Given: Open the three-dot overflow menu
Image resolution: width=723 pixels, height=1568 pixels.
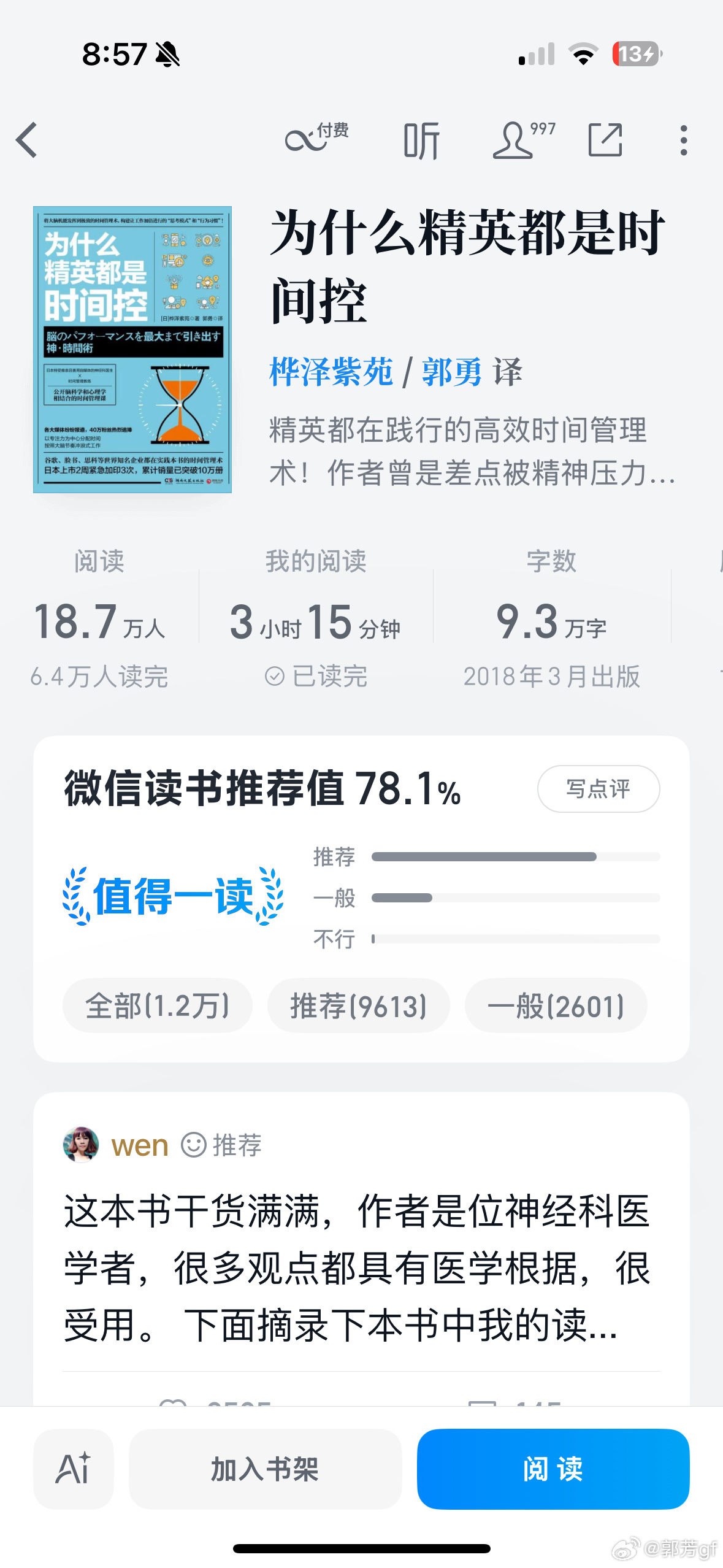Looking at the screenshot, I should coord(683,140).
